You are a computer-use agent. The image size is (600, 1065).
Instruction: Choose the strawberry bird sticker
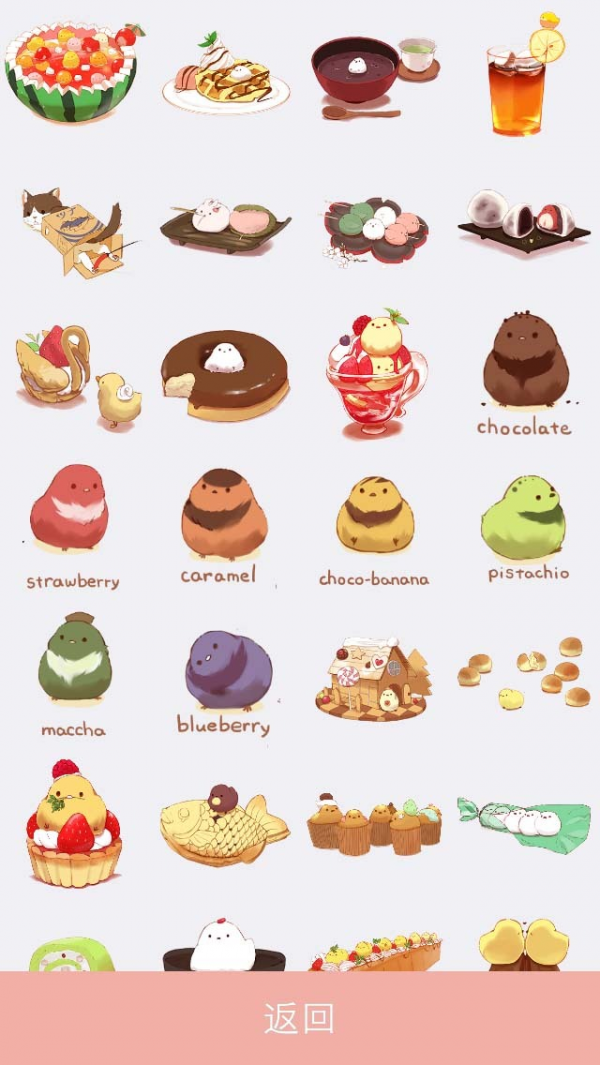point(70,512)
